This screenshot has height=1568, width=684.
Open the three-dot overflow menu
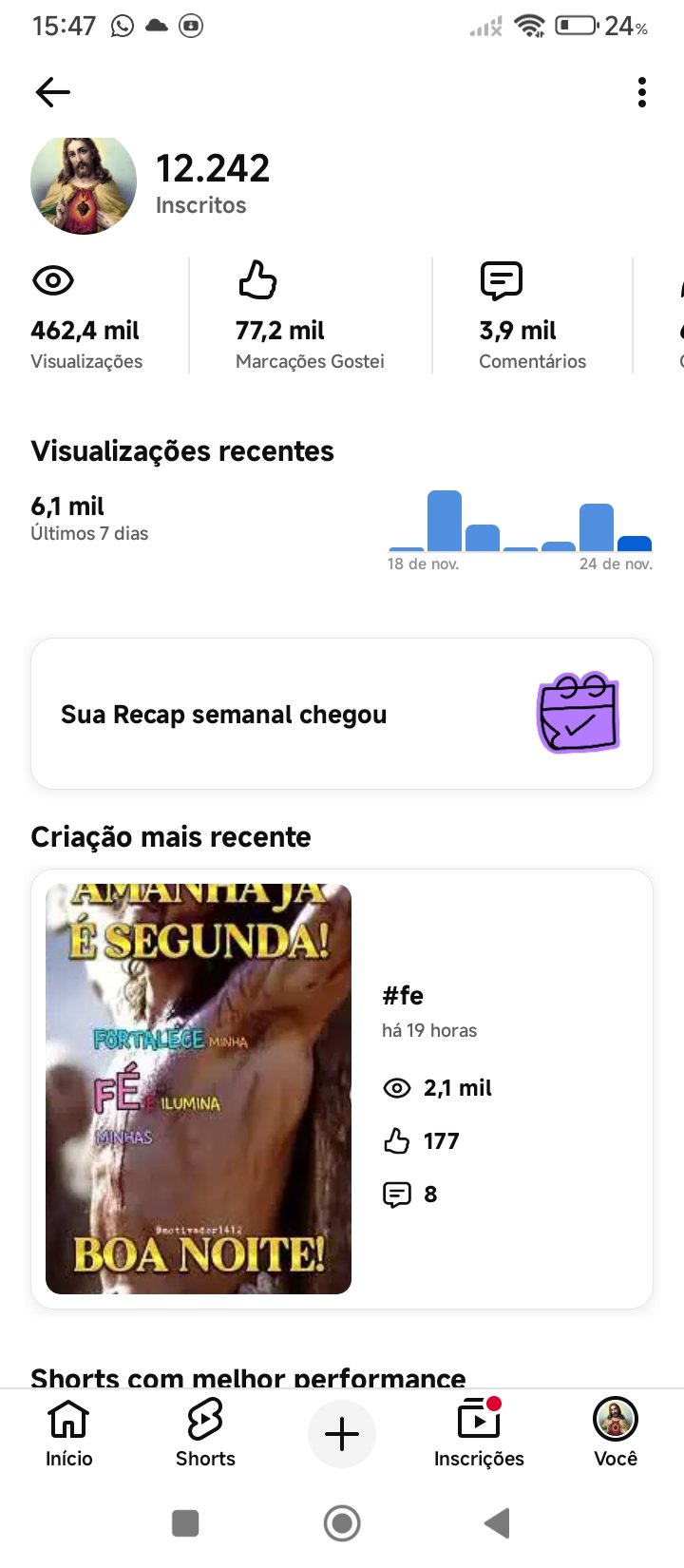(642, 92)
